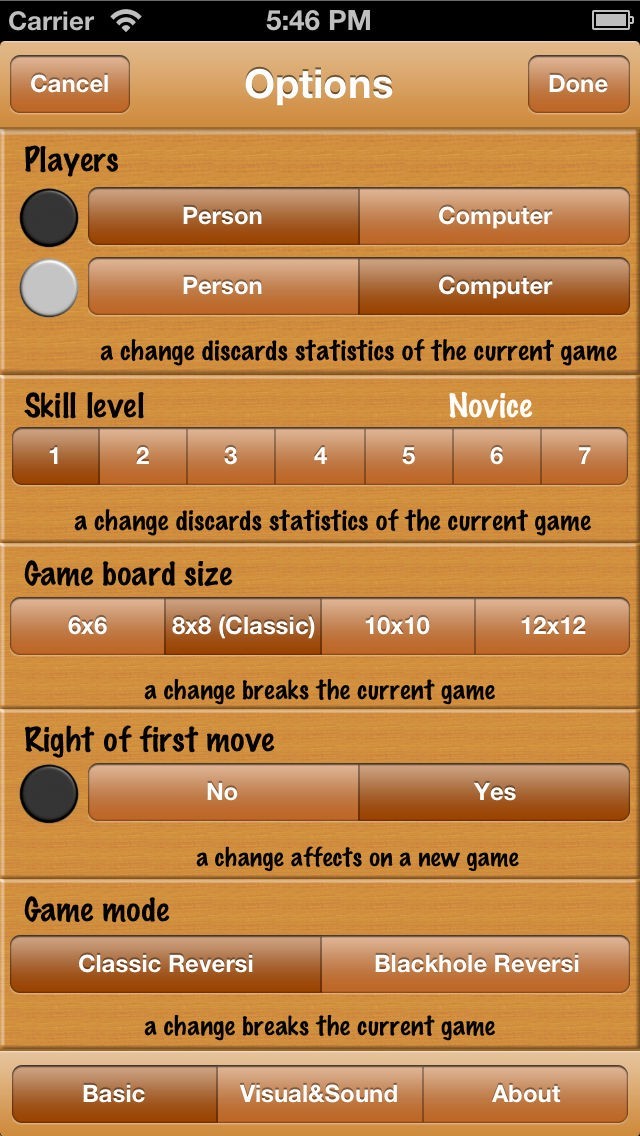Cancel the options changes
640x1136 pixels.
[70, 84]
